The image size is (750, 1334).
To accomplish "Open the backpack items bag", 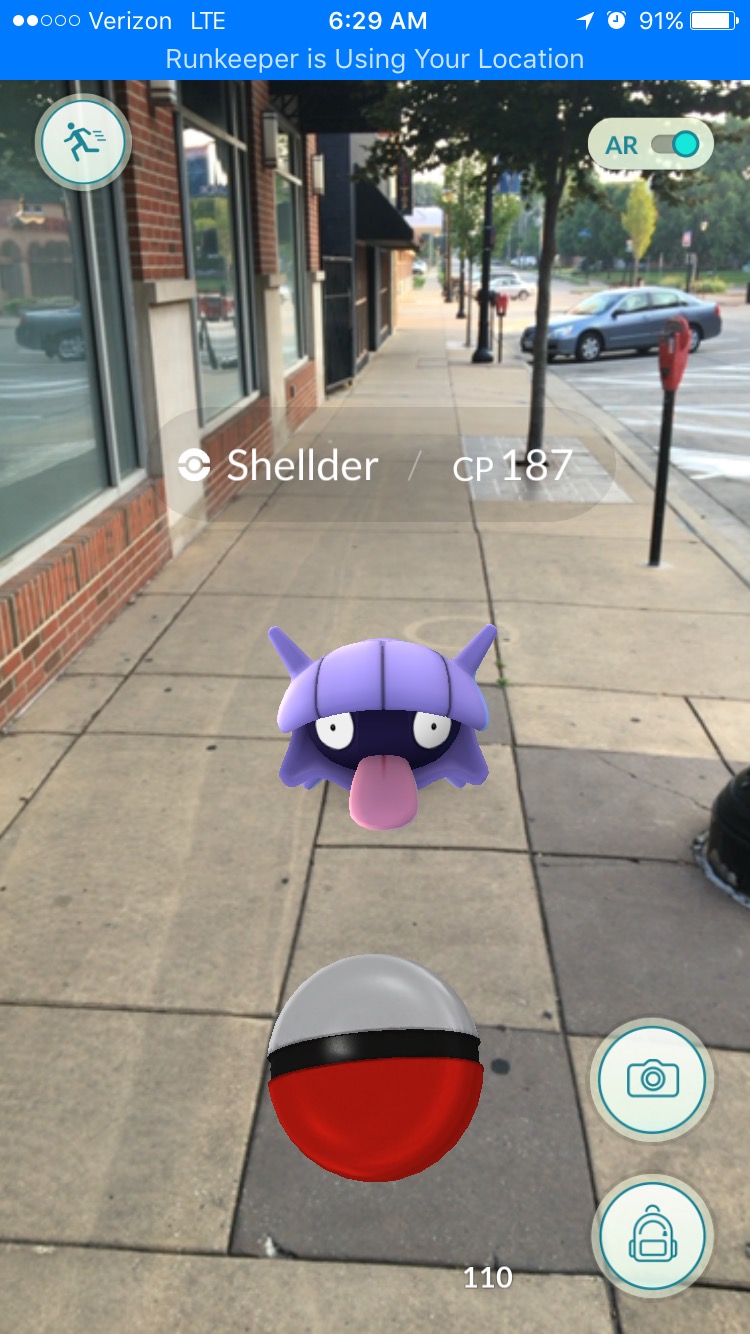I will [652, 1236].
